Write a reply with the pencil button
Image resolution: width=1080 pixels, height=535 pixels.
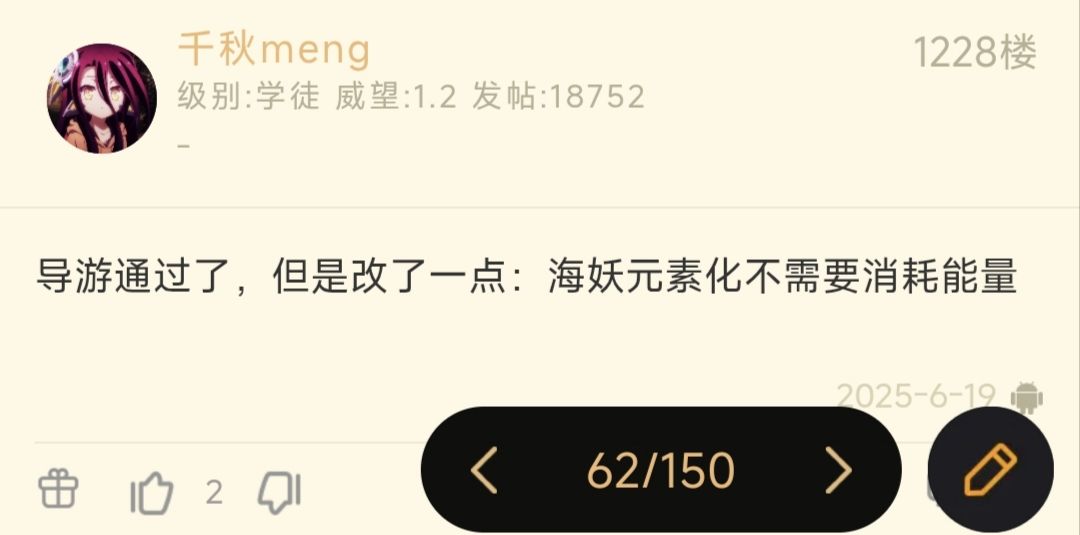pyautogui.click(x=990, y=470)
